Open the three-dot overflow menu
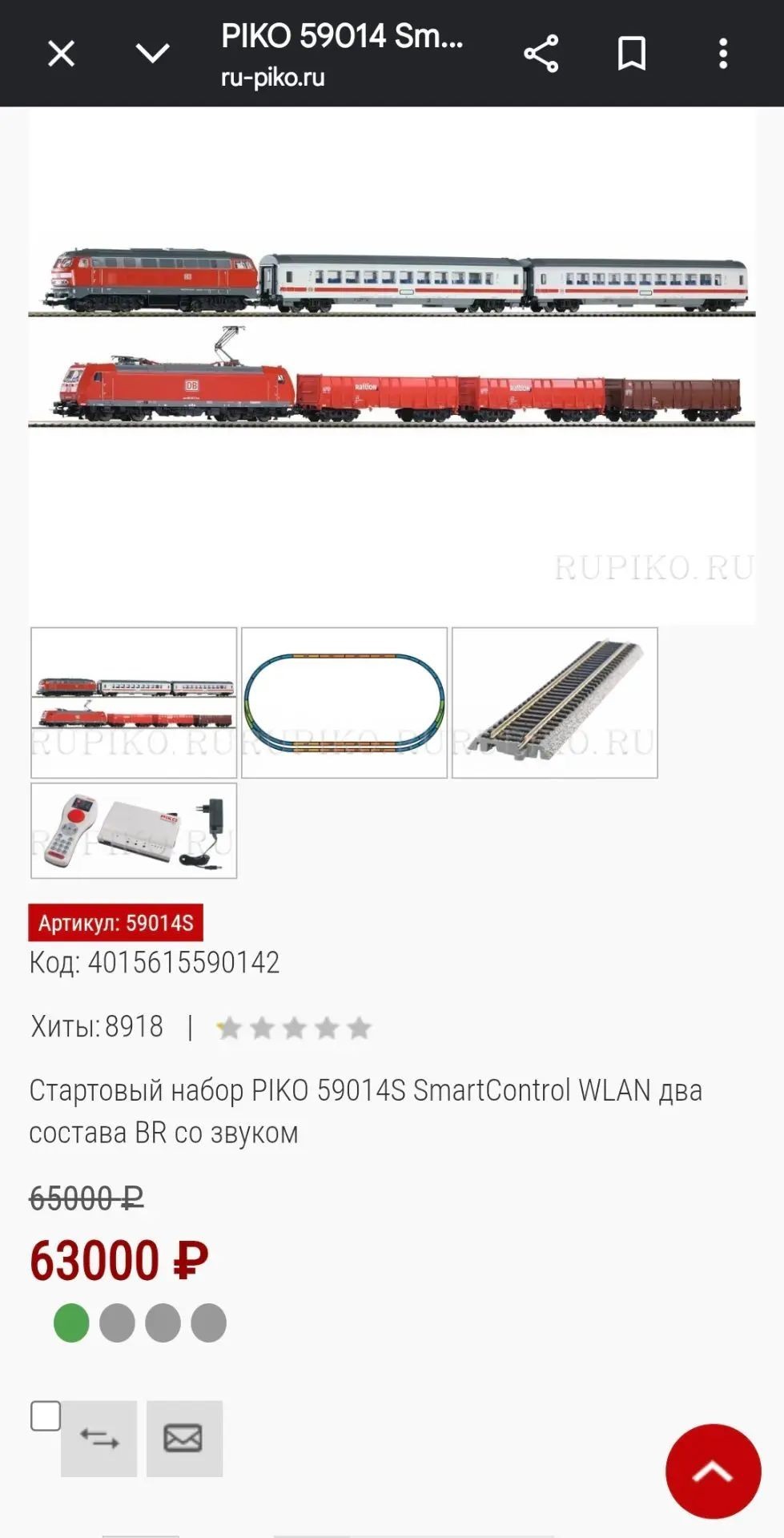The image size is (784, 1538). click(x=723, y=54)
